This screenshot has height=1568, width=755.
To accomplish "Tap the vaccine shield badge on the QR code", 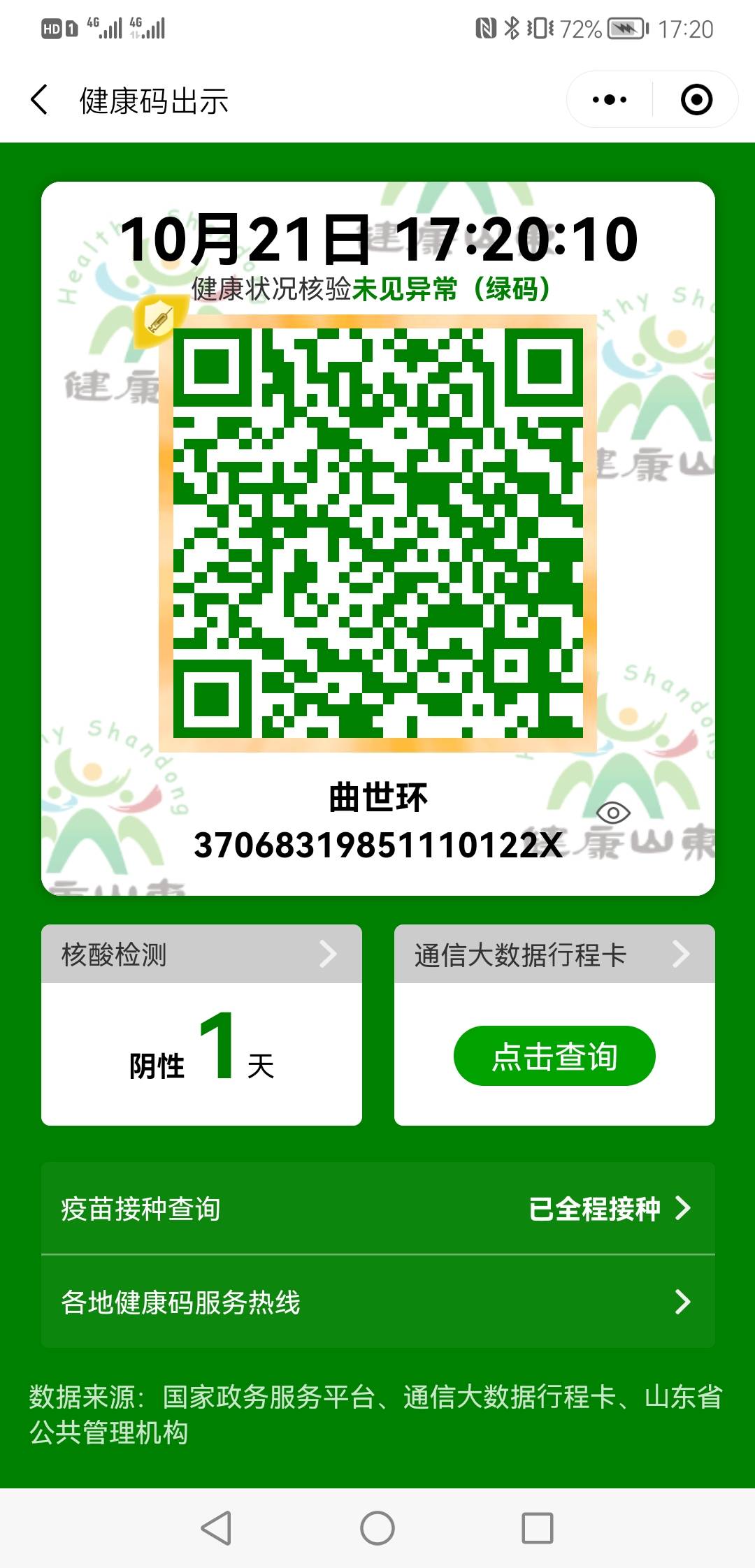I will [158, 321].
